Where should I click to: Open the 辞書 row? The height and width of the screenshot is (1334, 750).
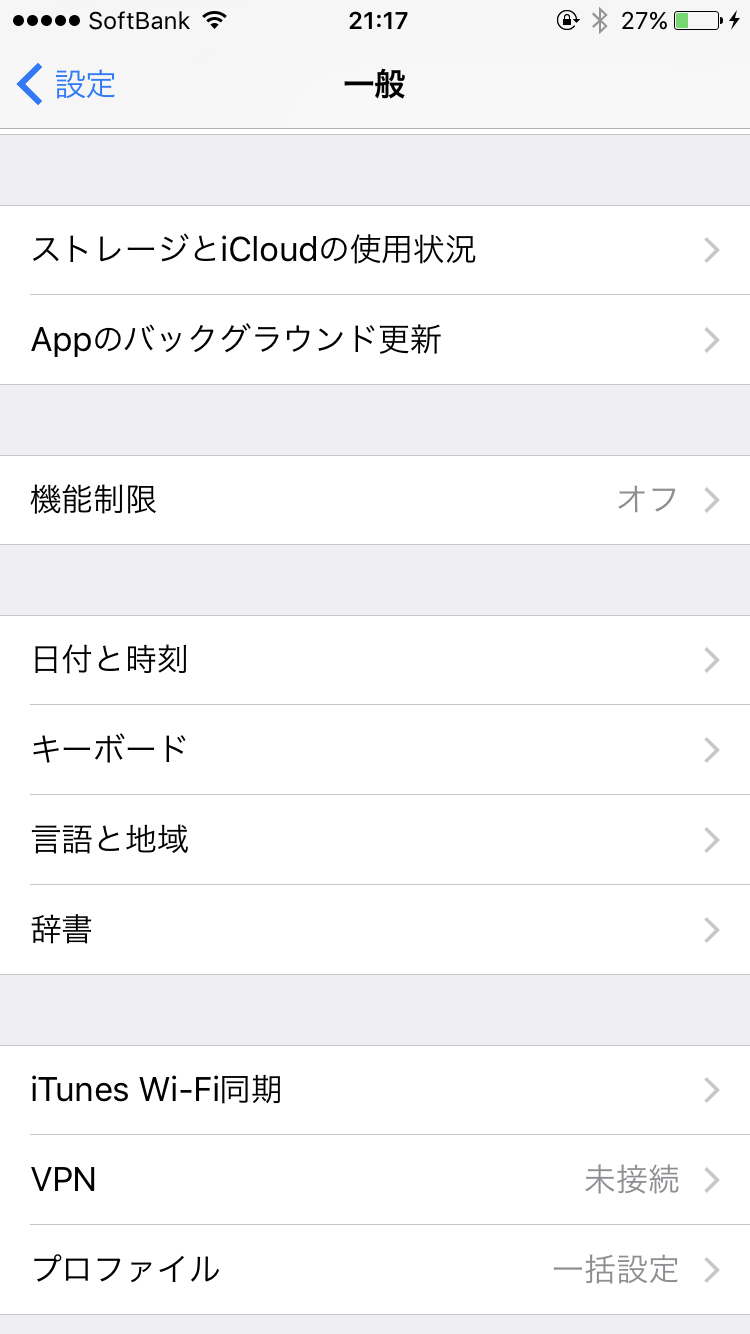(375, 930)
